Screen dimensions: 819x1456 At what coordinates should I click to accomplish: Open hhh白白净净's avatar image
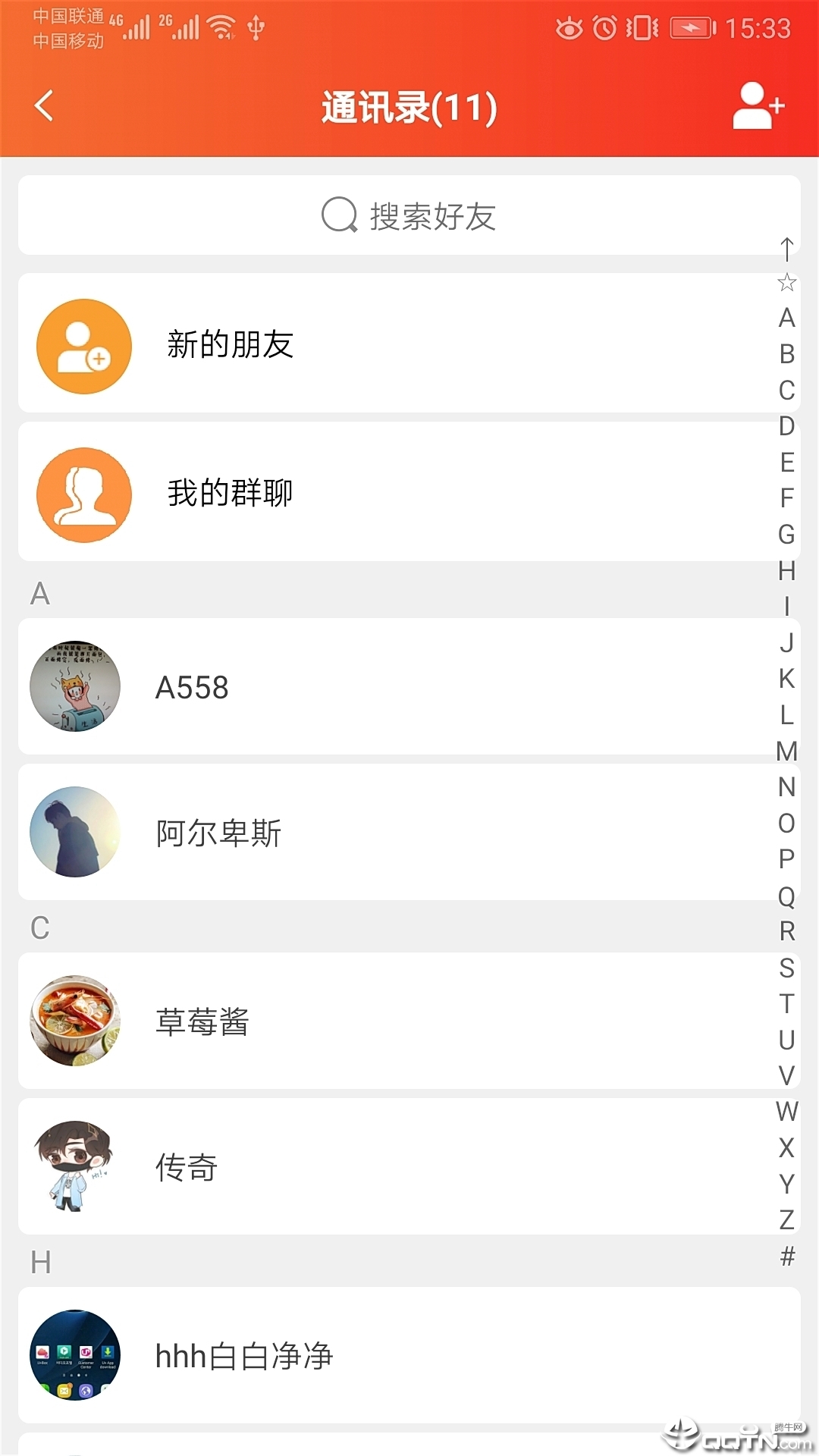click(74, 1354)
